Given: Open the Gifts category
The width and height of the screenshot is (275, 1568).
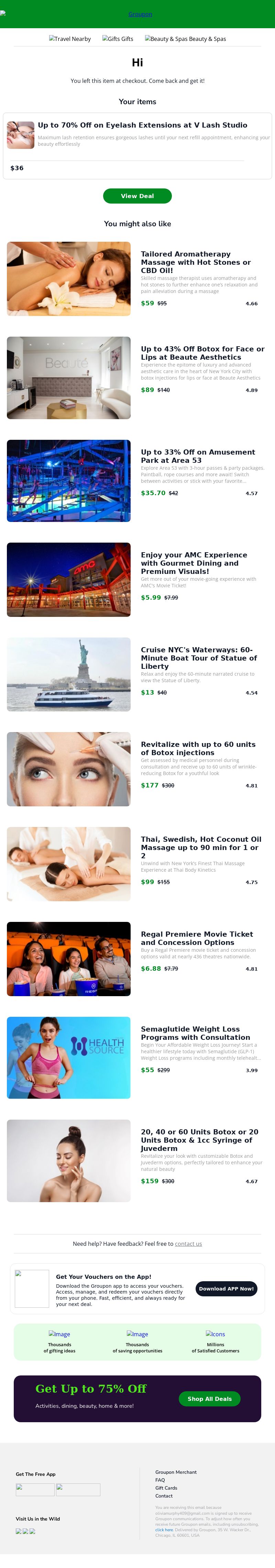Looking at the screenshot, I should [x=118, y=39].
